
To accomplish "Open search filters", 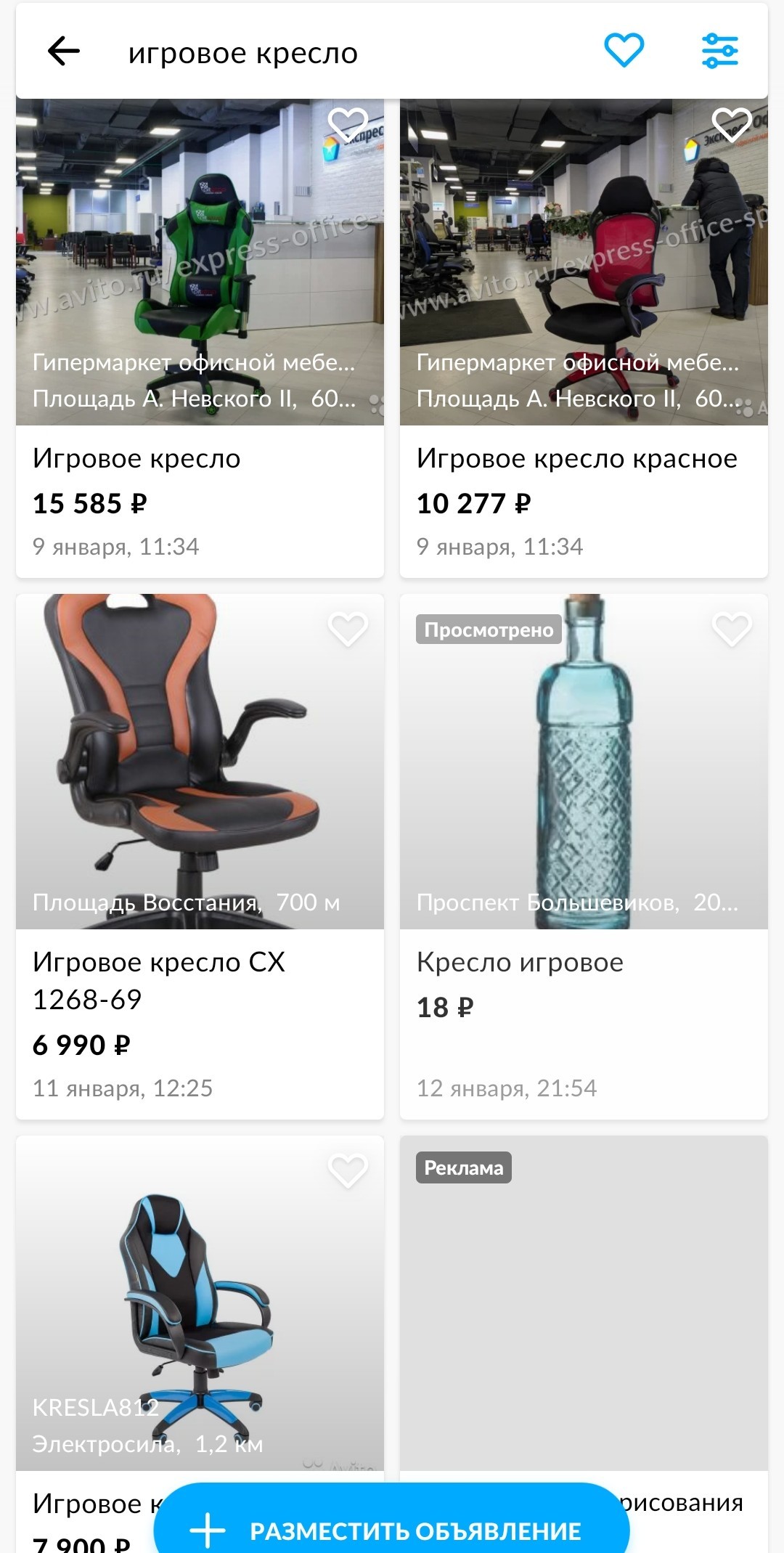I will coord(719,51).
